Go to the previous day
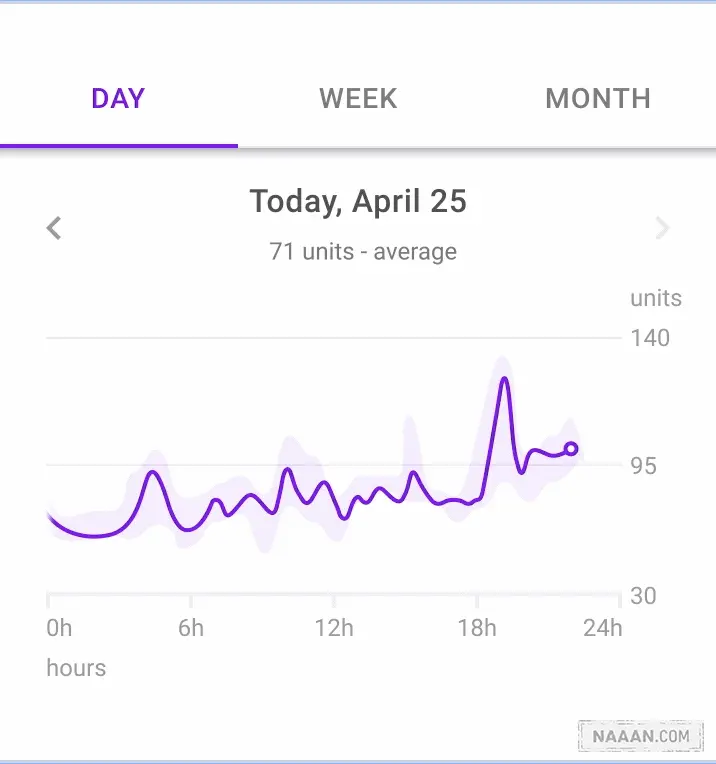 tap(55, 228)
